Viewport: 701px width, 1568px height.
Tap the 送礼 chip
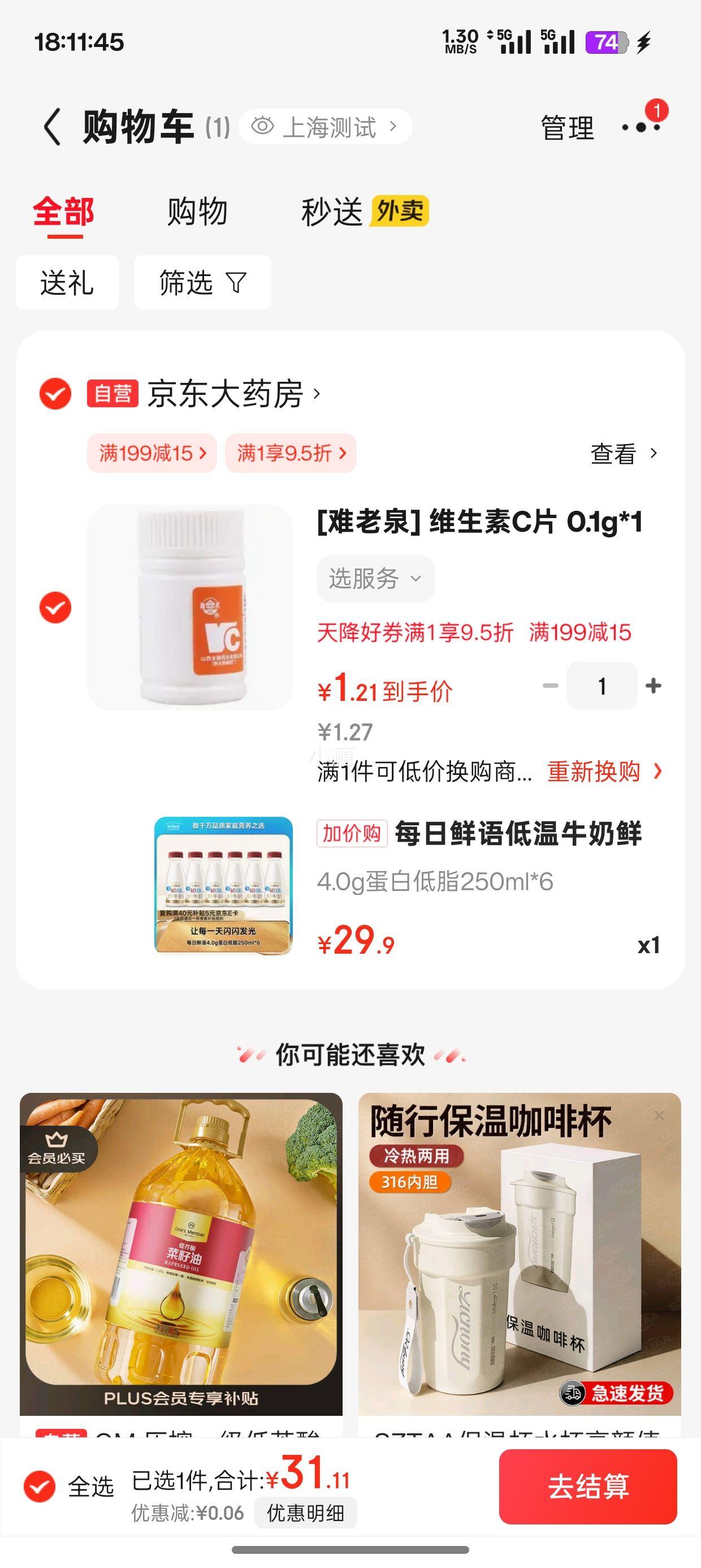pyautogui.click(x=67, y=283)
